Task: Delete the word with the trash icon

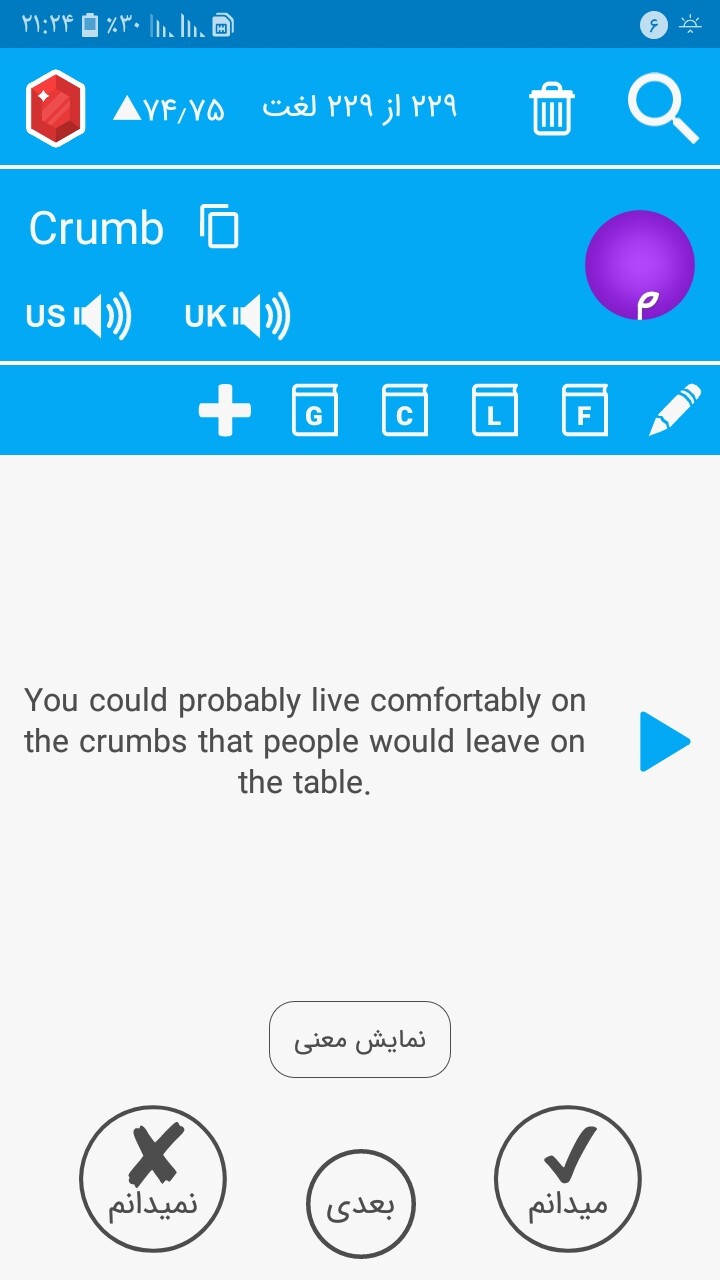Action: pyautogui.click(x=551, y=109)
